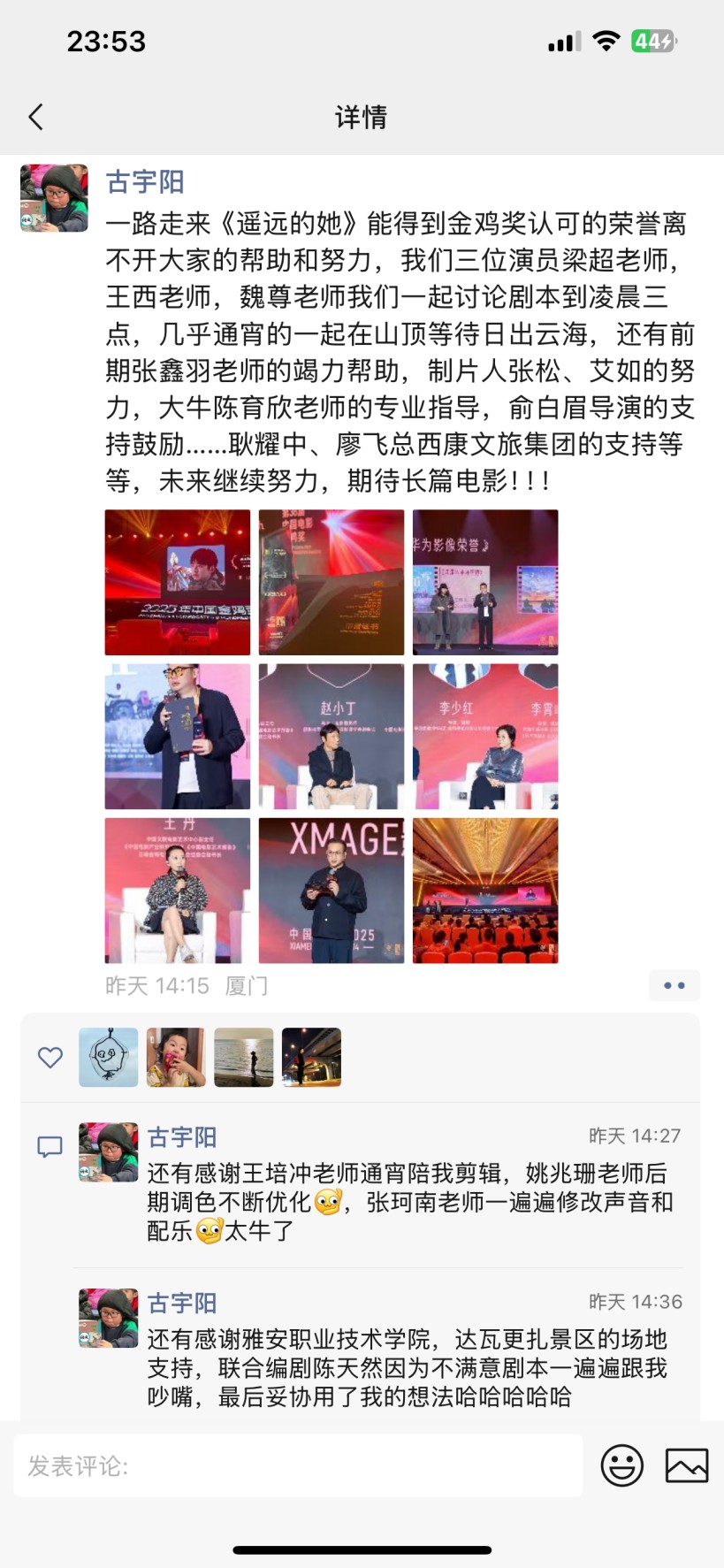
Task: Open the 王丹 seated speaker photo
Action: tap(178, 890)
